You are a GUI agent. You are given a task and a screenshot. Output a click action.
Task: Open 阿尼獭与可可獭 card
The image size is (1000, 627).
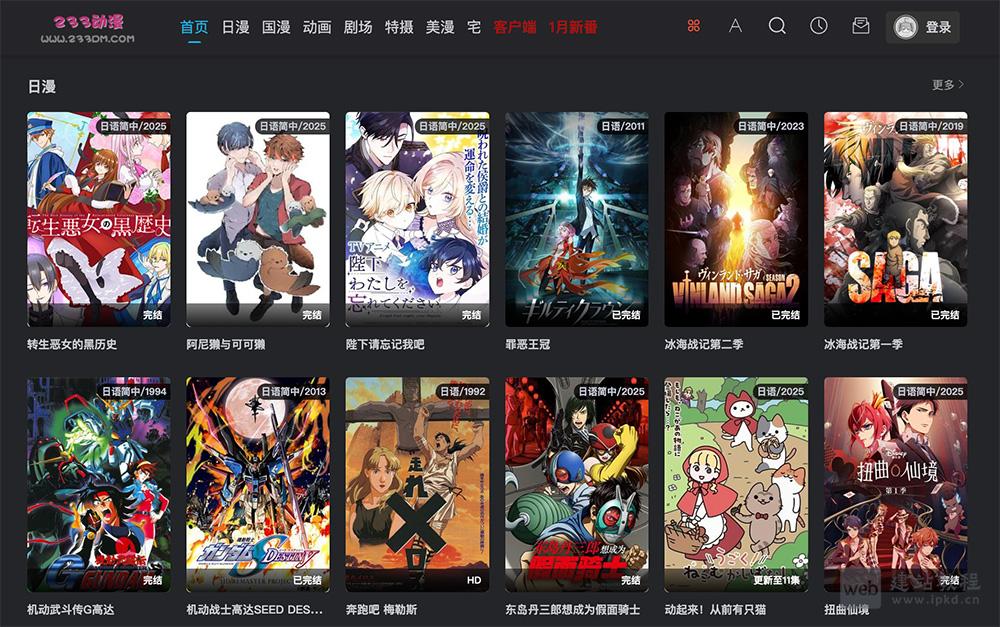[258, 219]
